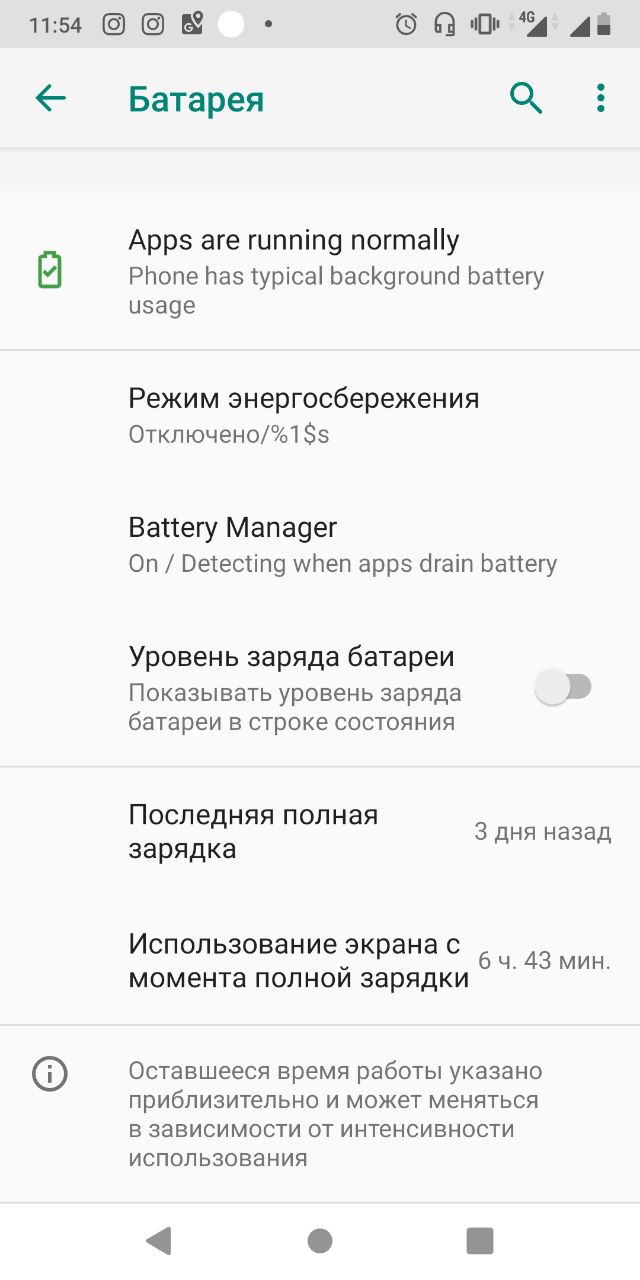
Task: Open search in battery settings
Action: coord(526,98)
